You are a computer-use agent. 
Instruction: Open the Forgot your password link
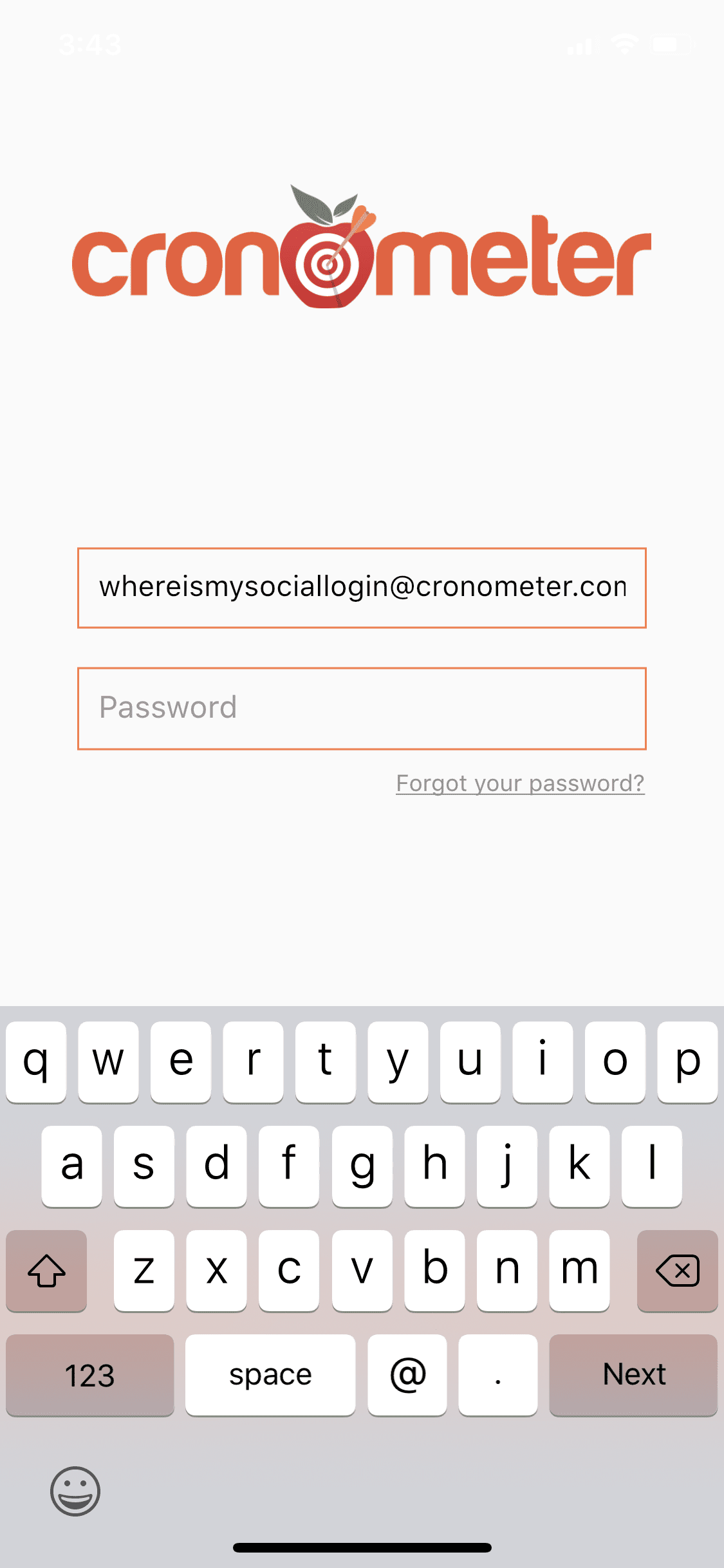(520, 783)
